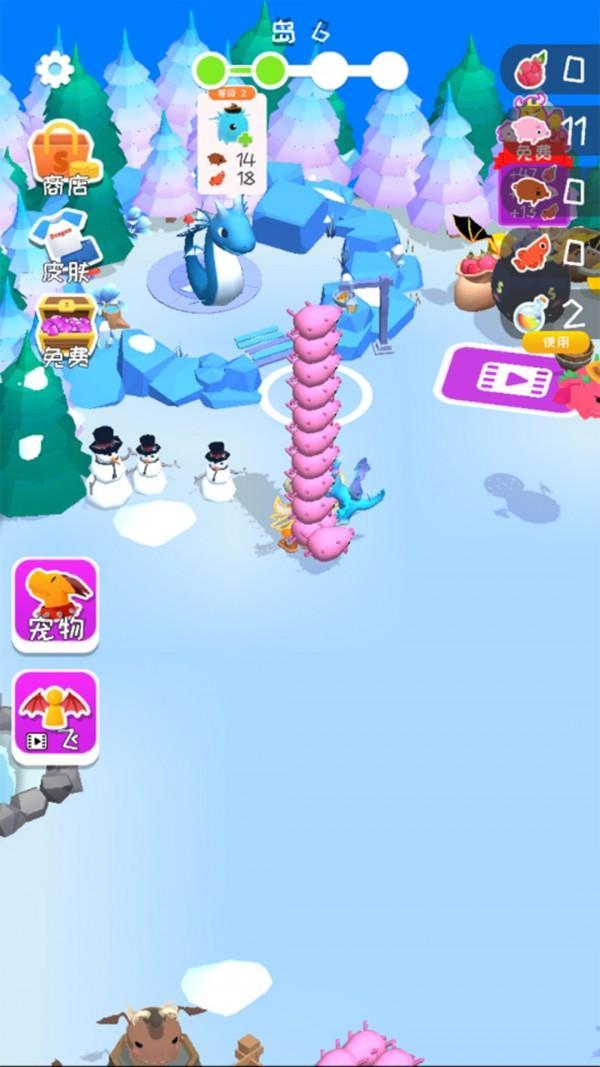Activate the 飞 fly ability

[56, 717]
